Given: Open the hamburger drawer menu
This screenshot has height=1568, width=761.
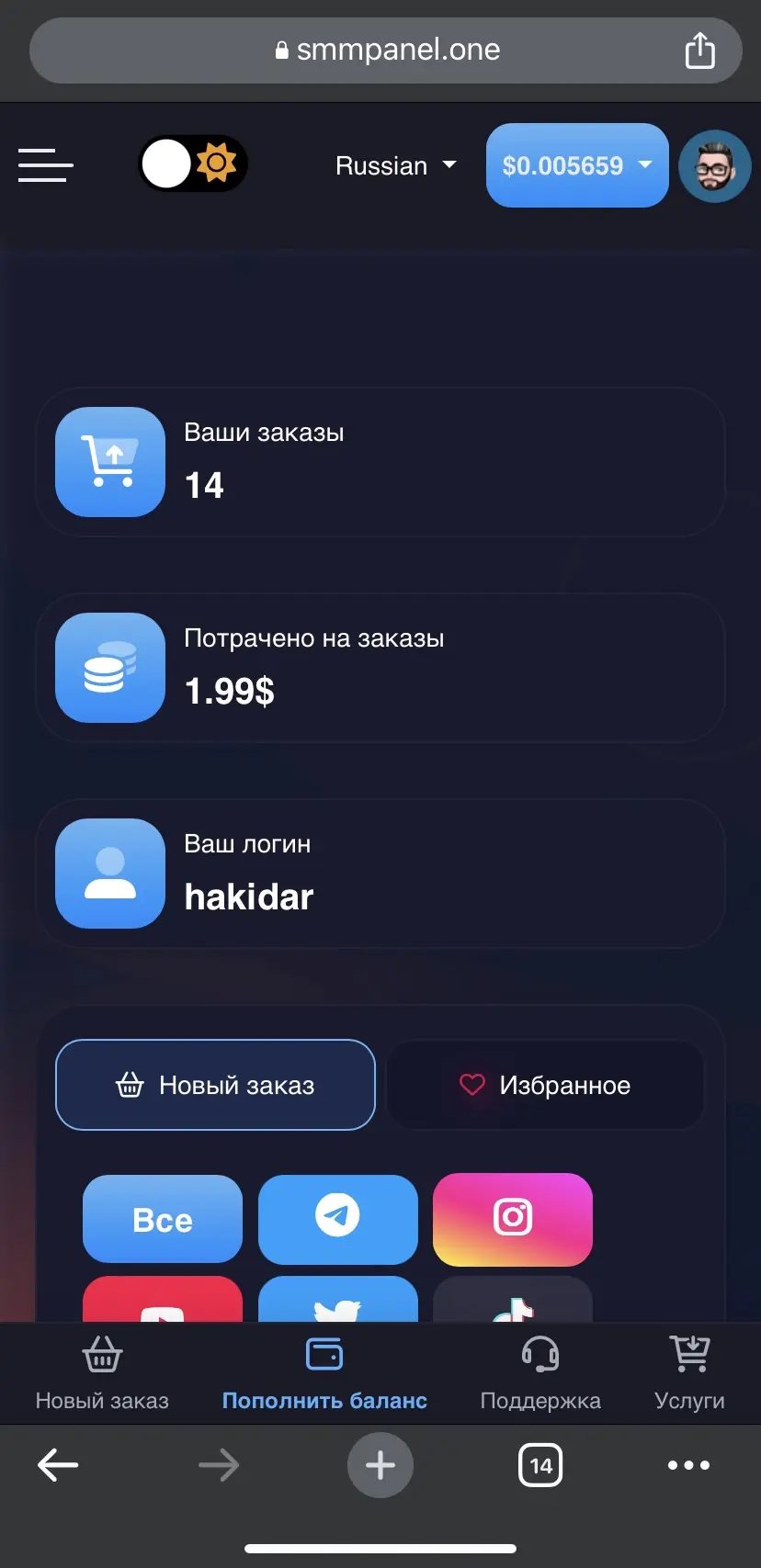Looking at the screenshot, I should (46, 165).
